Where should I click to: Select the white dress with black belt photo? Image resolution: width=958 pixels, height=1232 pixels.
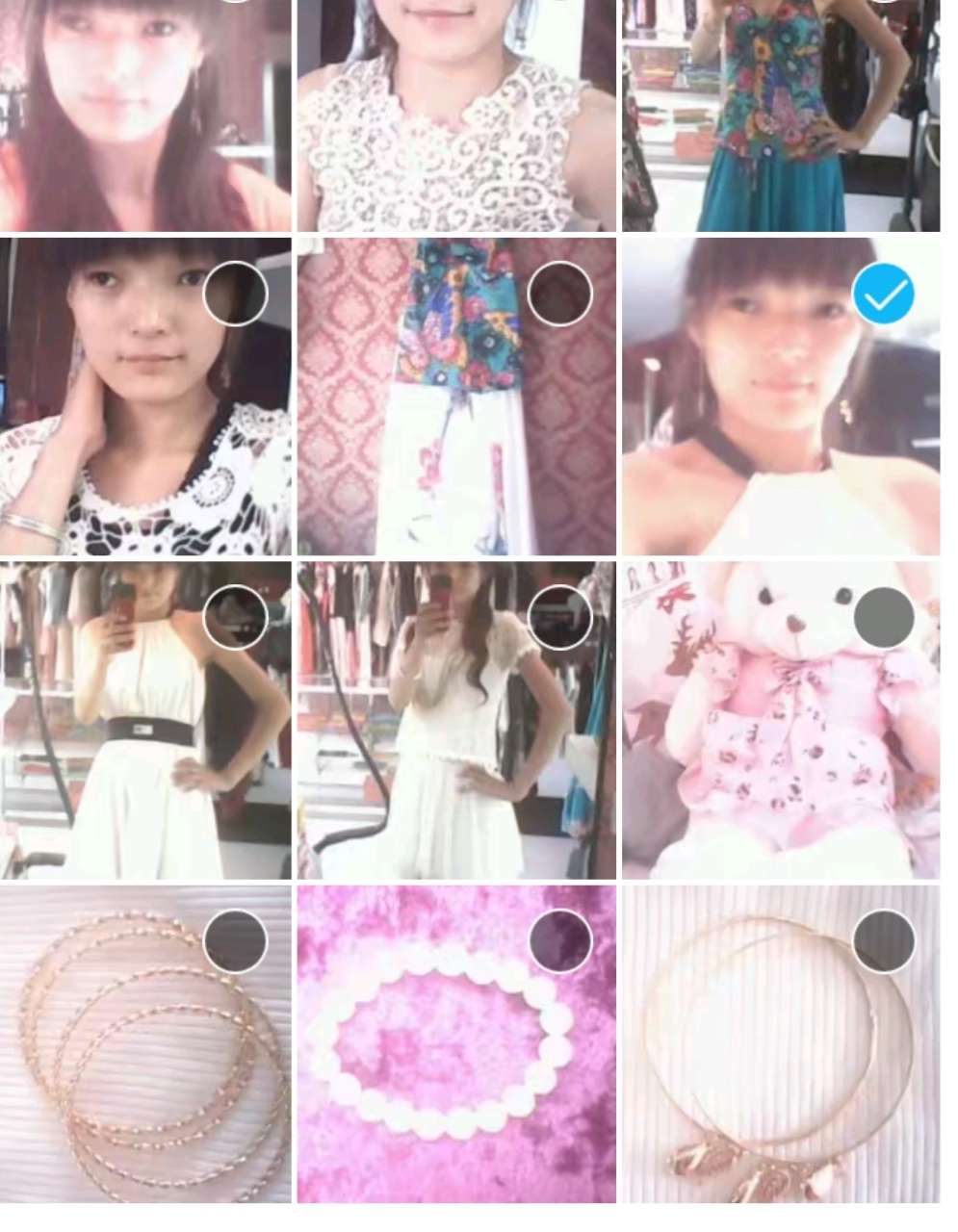[235, 617]
